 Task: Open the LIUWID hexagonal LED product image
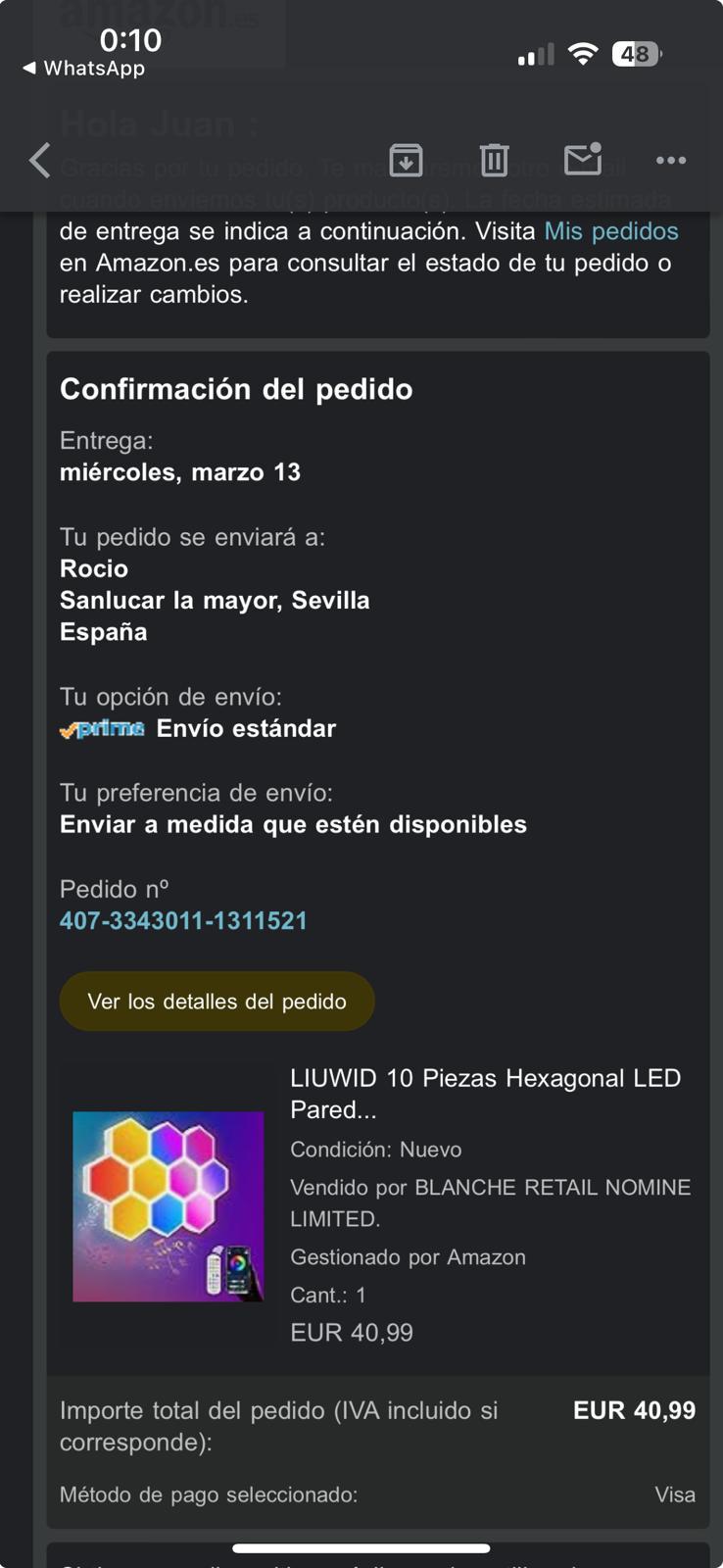(168, 1206)
